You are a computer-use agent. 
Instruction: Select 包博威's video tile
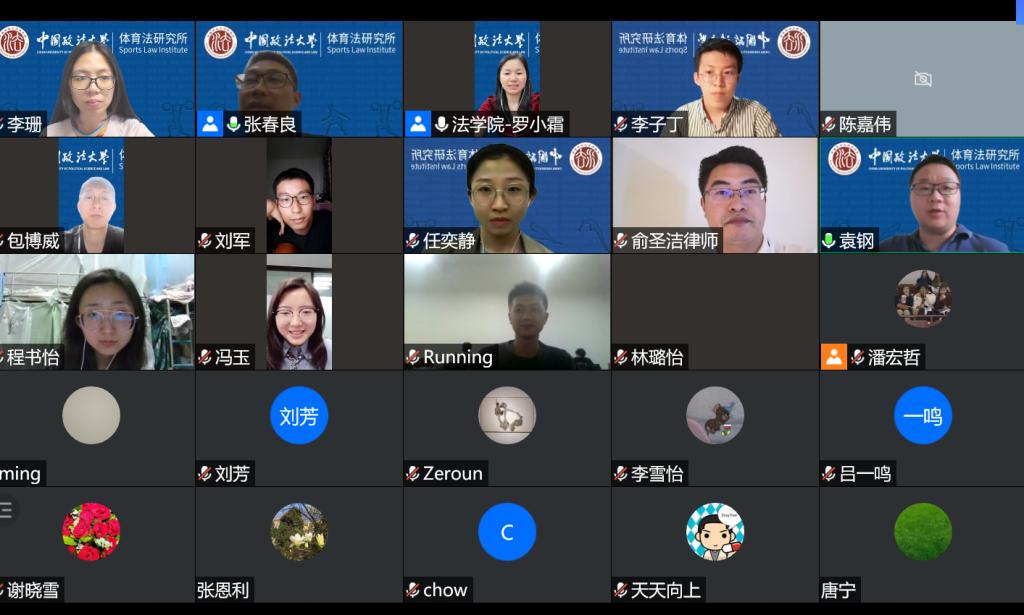(95, 195)
